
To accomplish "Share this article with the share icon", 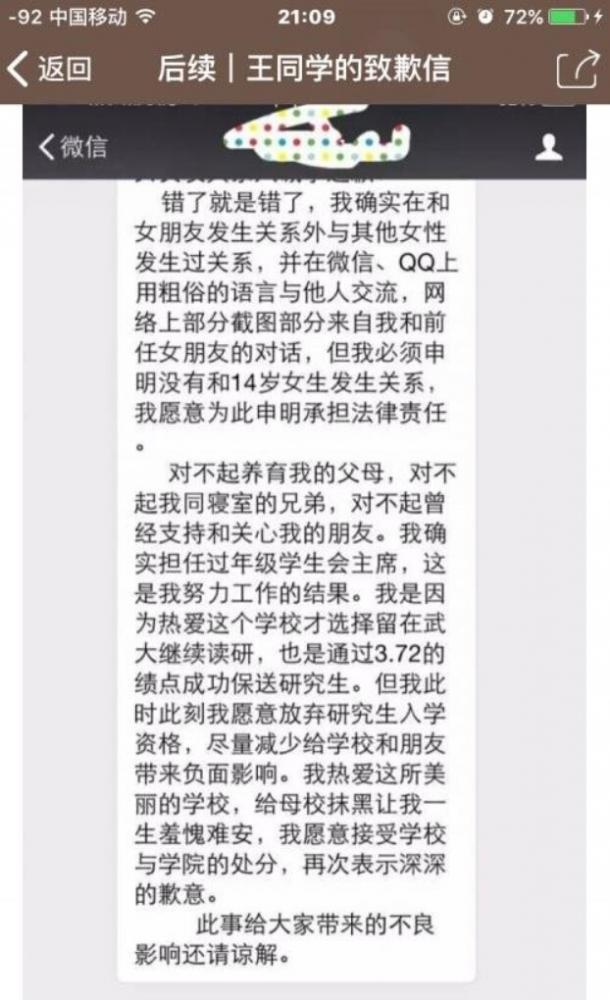I will tap(575, 69).
